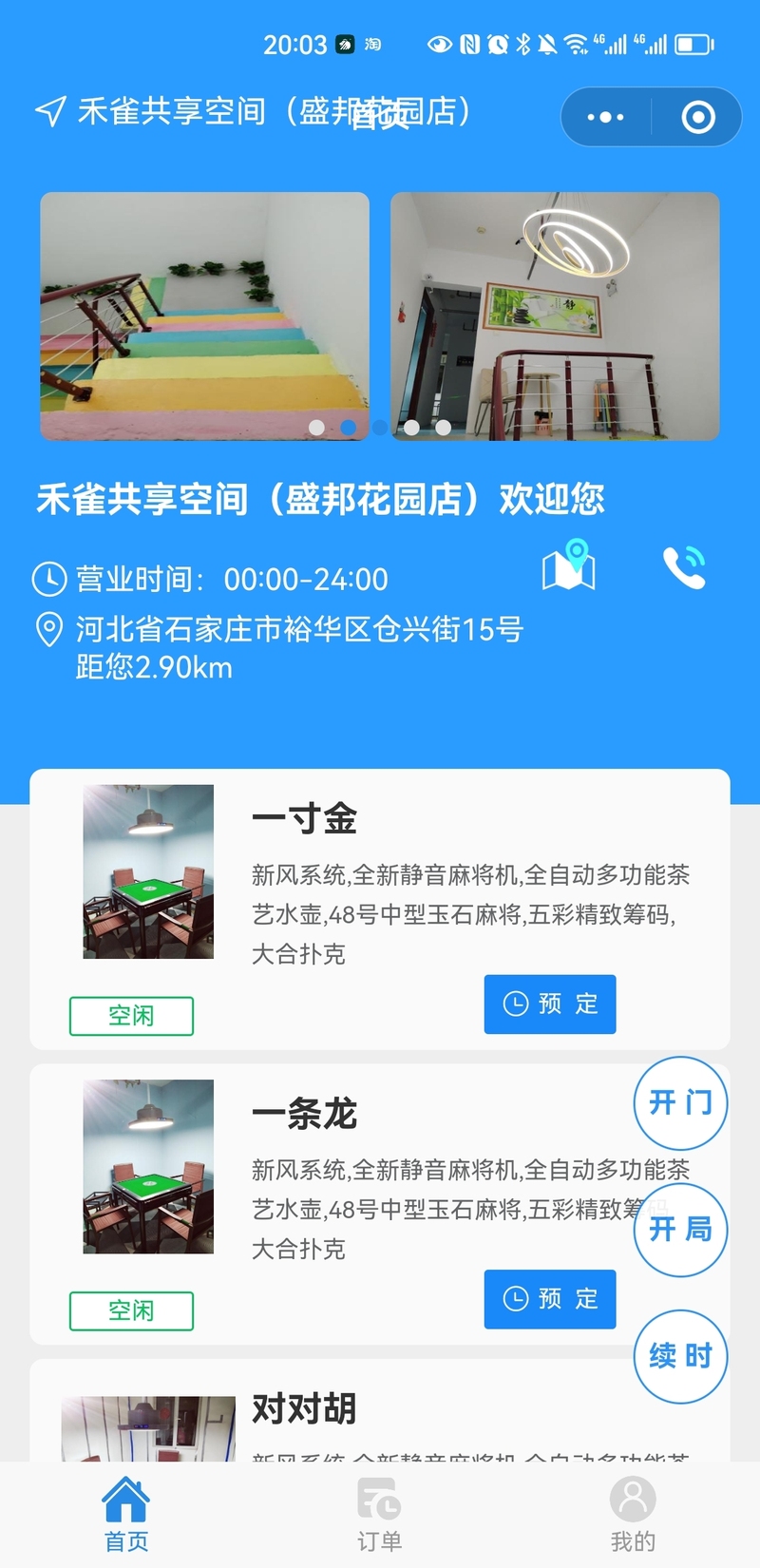Close the mini program with the circle button
760x1568 pixels.
click(698, 117)
